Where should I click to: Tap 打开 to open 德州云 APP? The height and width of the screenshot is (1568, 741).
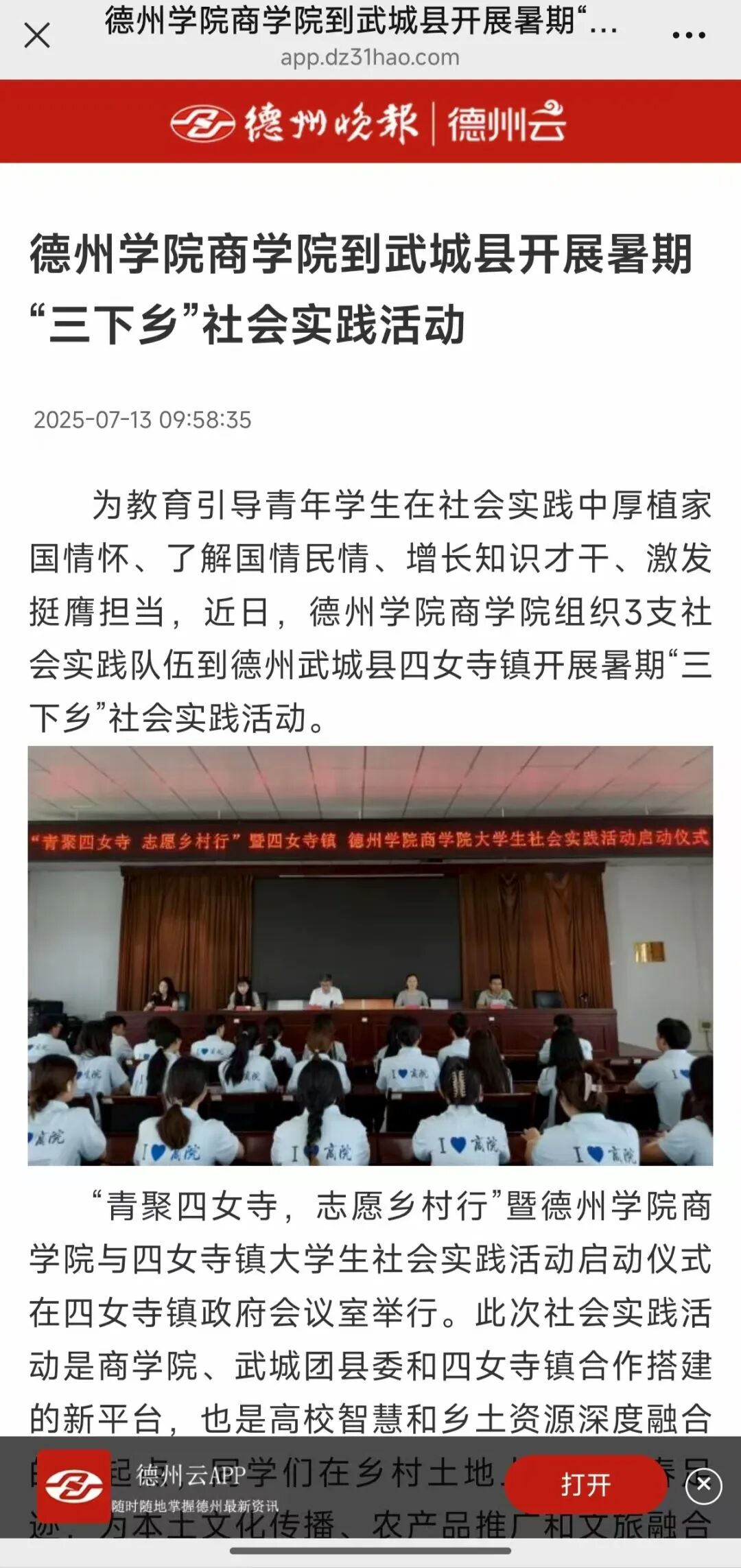tap(585, 1484)
